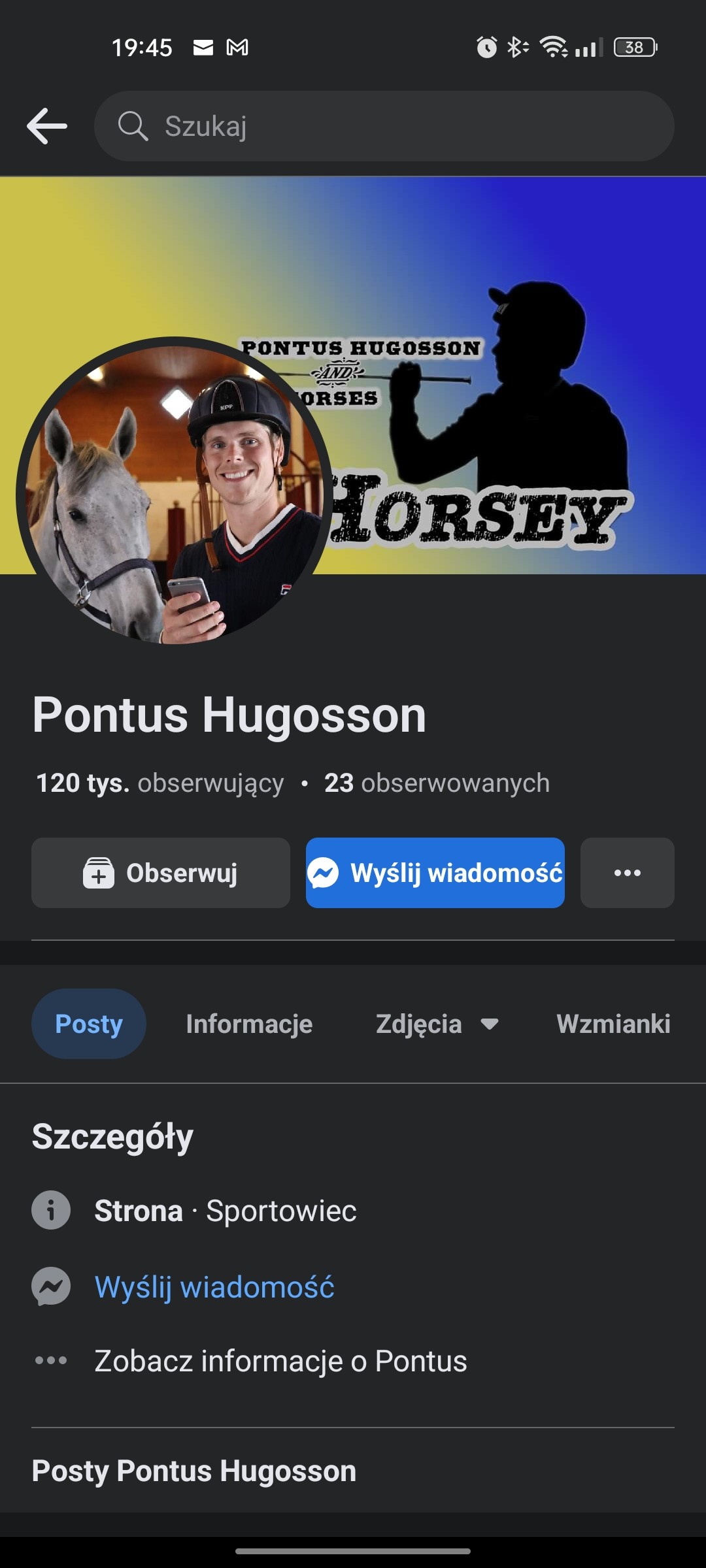Switch to the Informacje tab
The height and width of the screenshot is (1568, 706).
coord(249,1024)
